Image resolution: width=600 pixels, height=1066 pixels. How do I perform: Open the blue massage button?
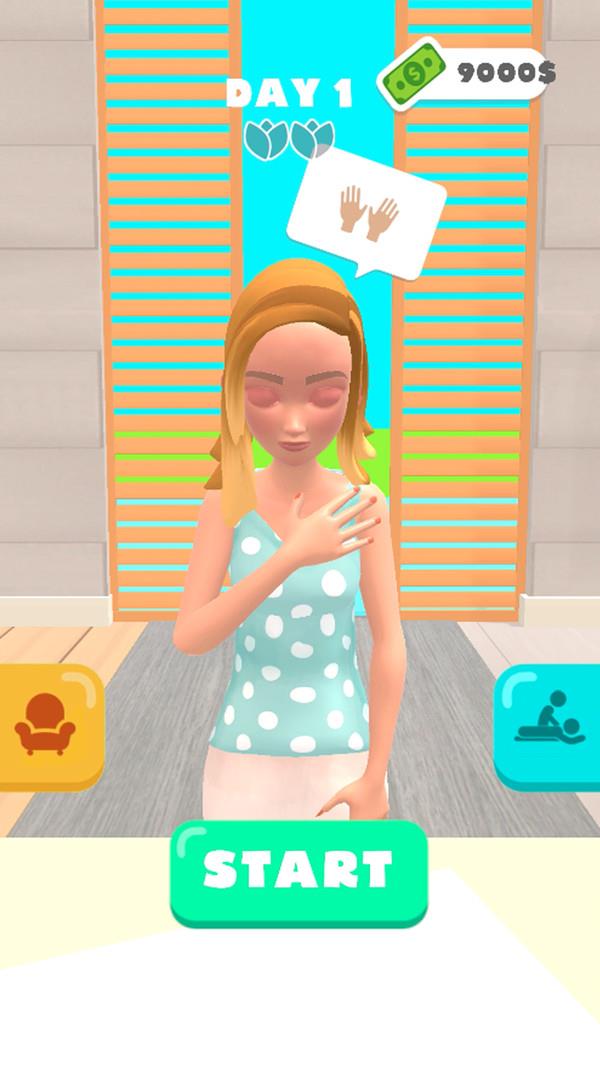pyautogui.click(x=549, y=726)
